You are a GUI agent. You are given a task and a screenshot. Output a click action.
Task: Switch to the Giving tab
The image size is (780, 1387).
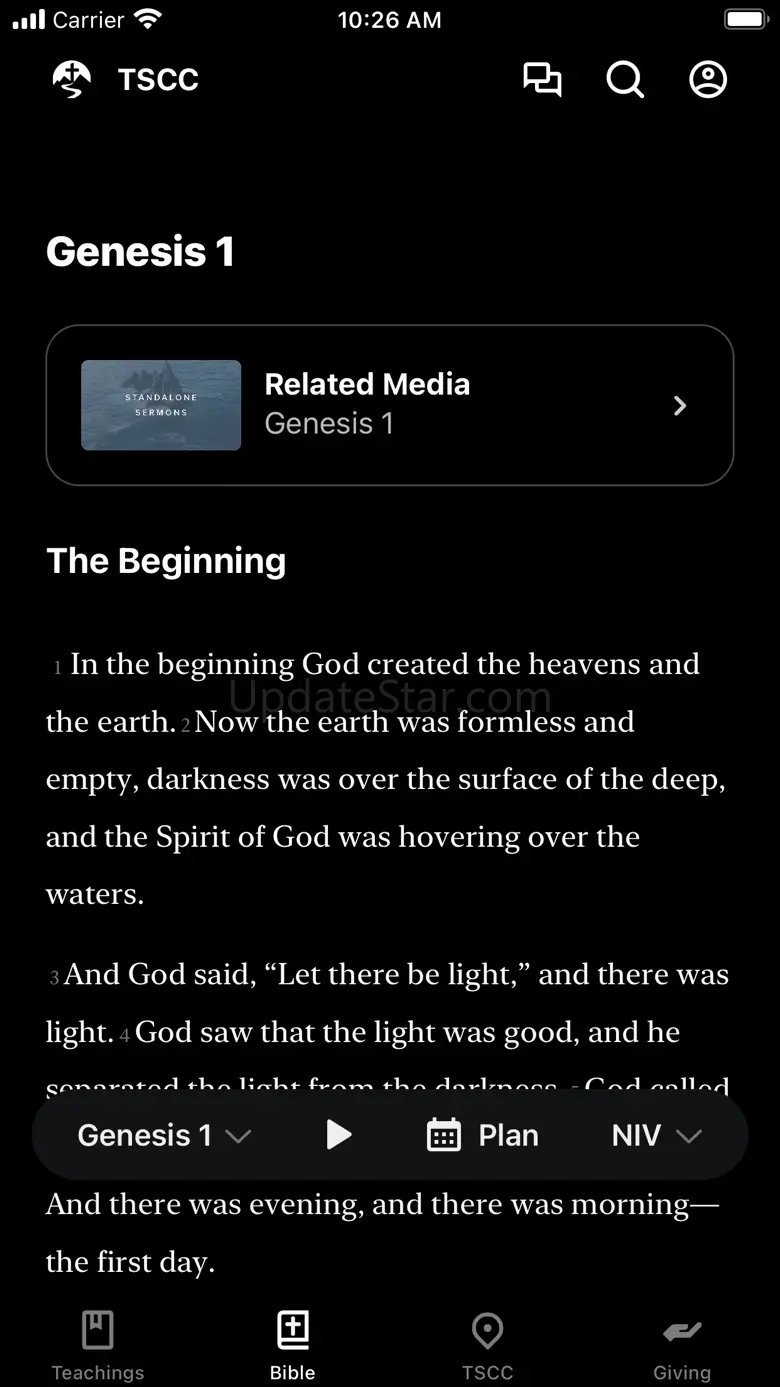point(682,1346)
